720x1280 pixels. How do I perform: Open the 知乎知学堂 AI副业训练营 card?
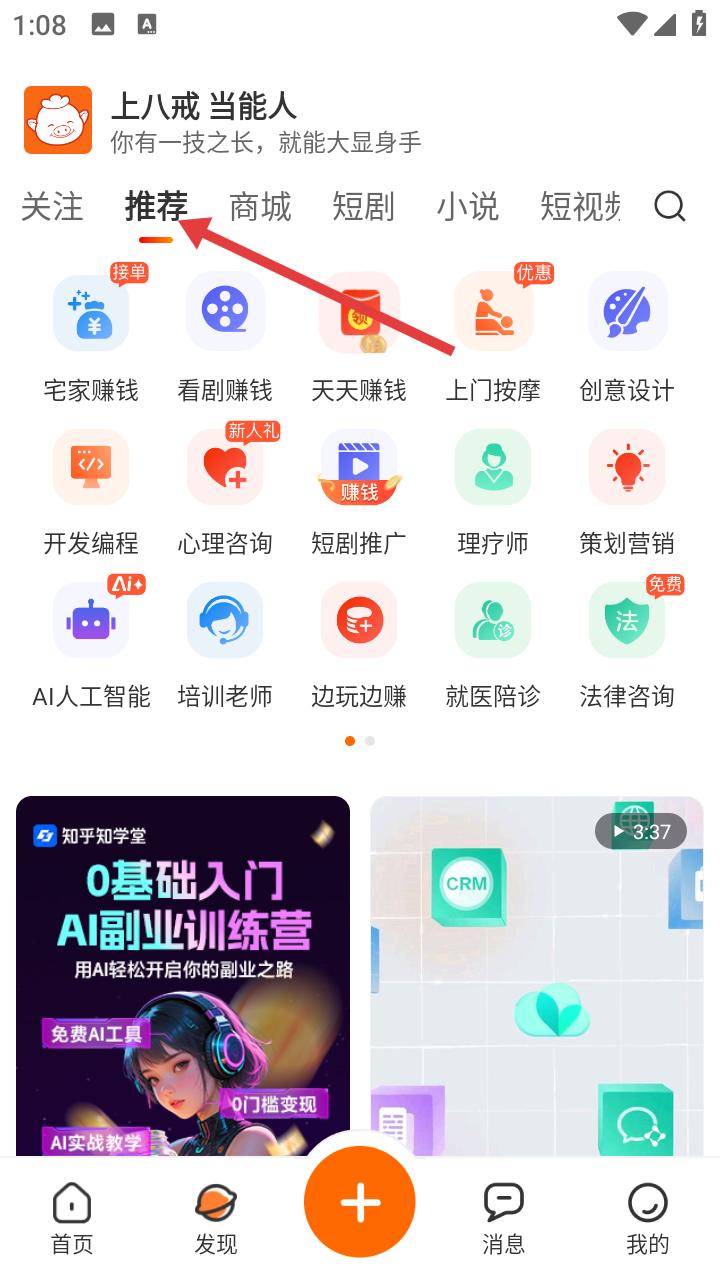click(183, 975)
